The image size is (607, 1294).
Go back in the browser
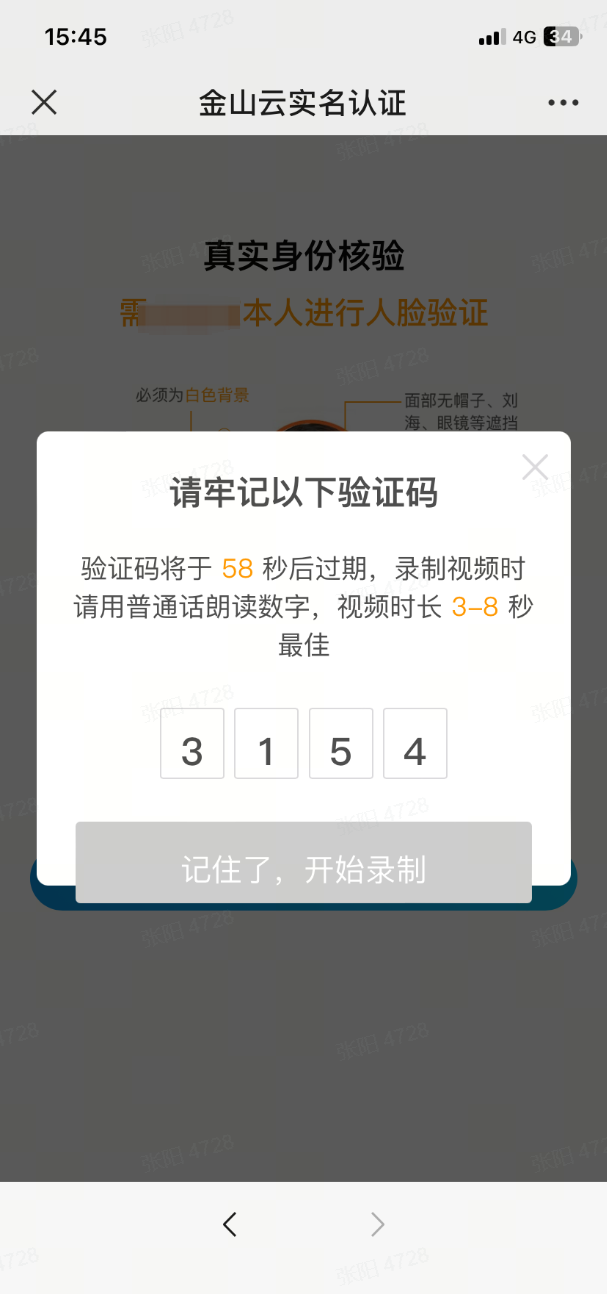tap(230, 1224)
